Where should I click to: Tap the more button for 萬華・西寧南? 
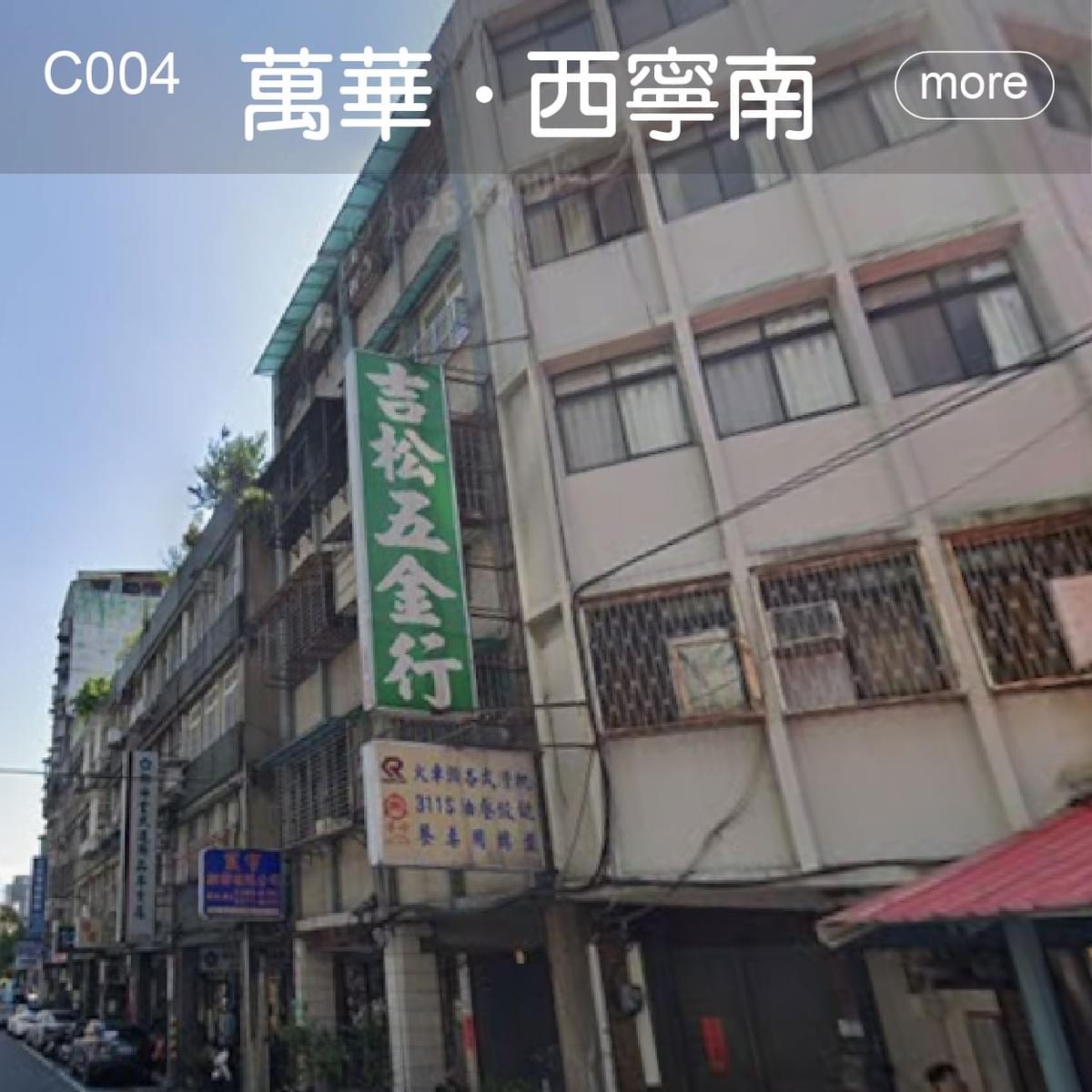(974, 85)
